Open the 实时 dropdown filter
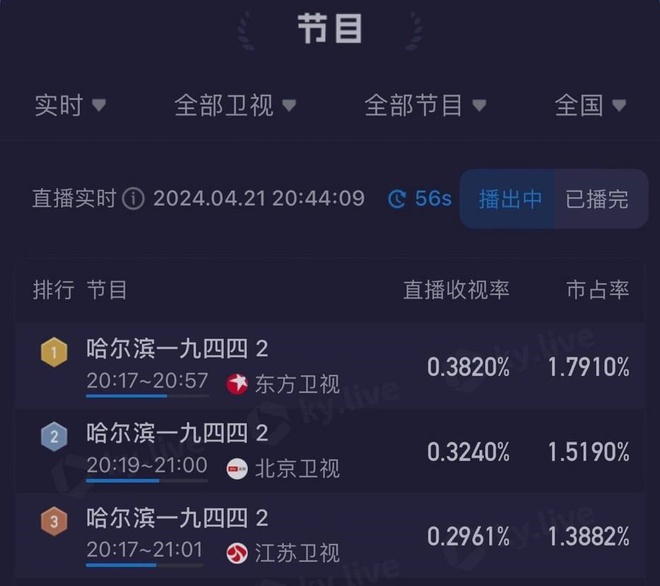Viewport: 660px width, 586px height. click(70, 105)
